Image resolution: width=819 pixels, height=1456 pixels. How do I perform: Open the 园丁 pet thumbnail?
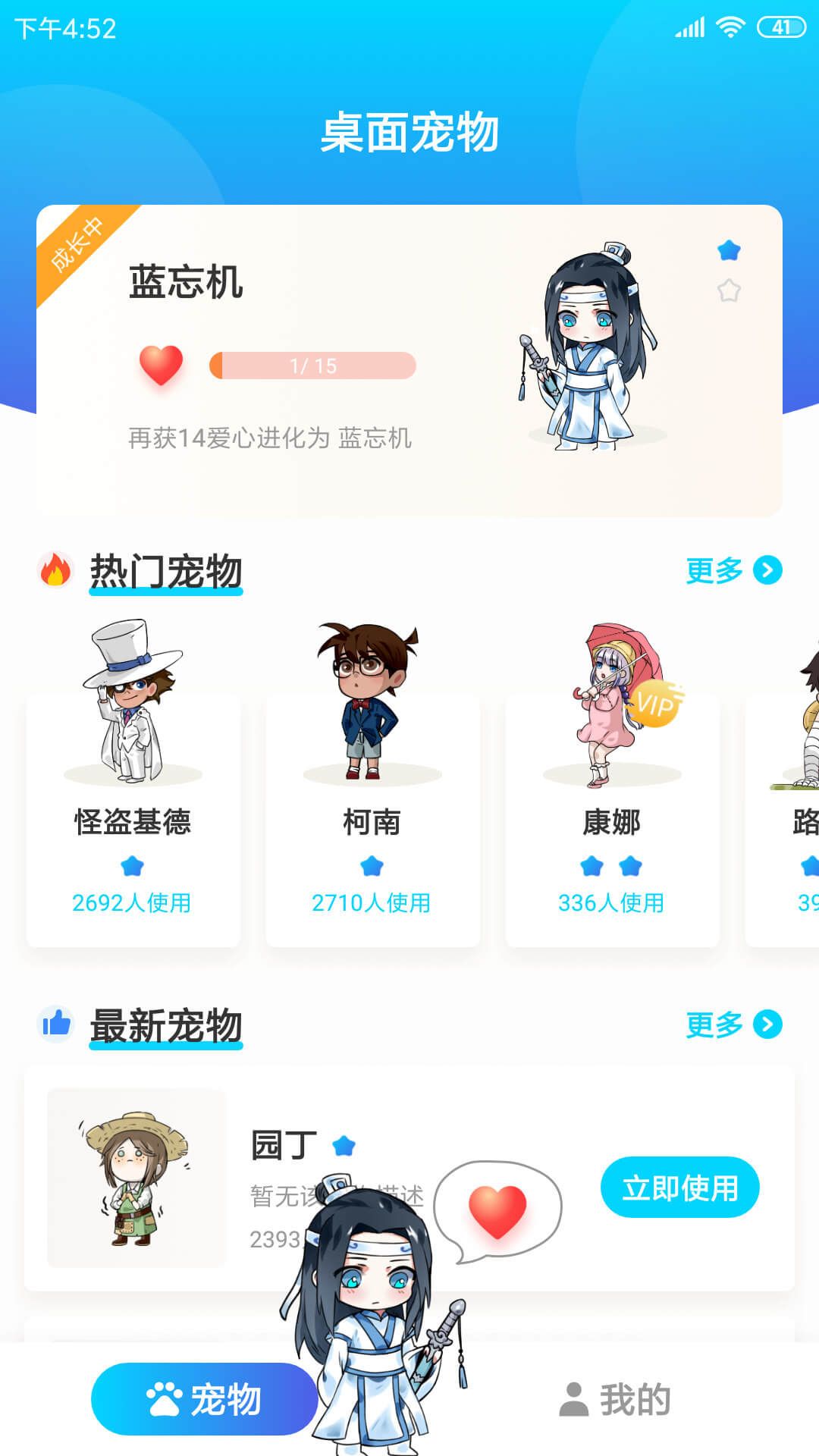click(x=136, y=1178)
